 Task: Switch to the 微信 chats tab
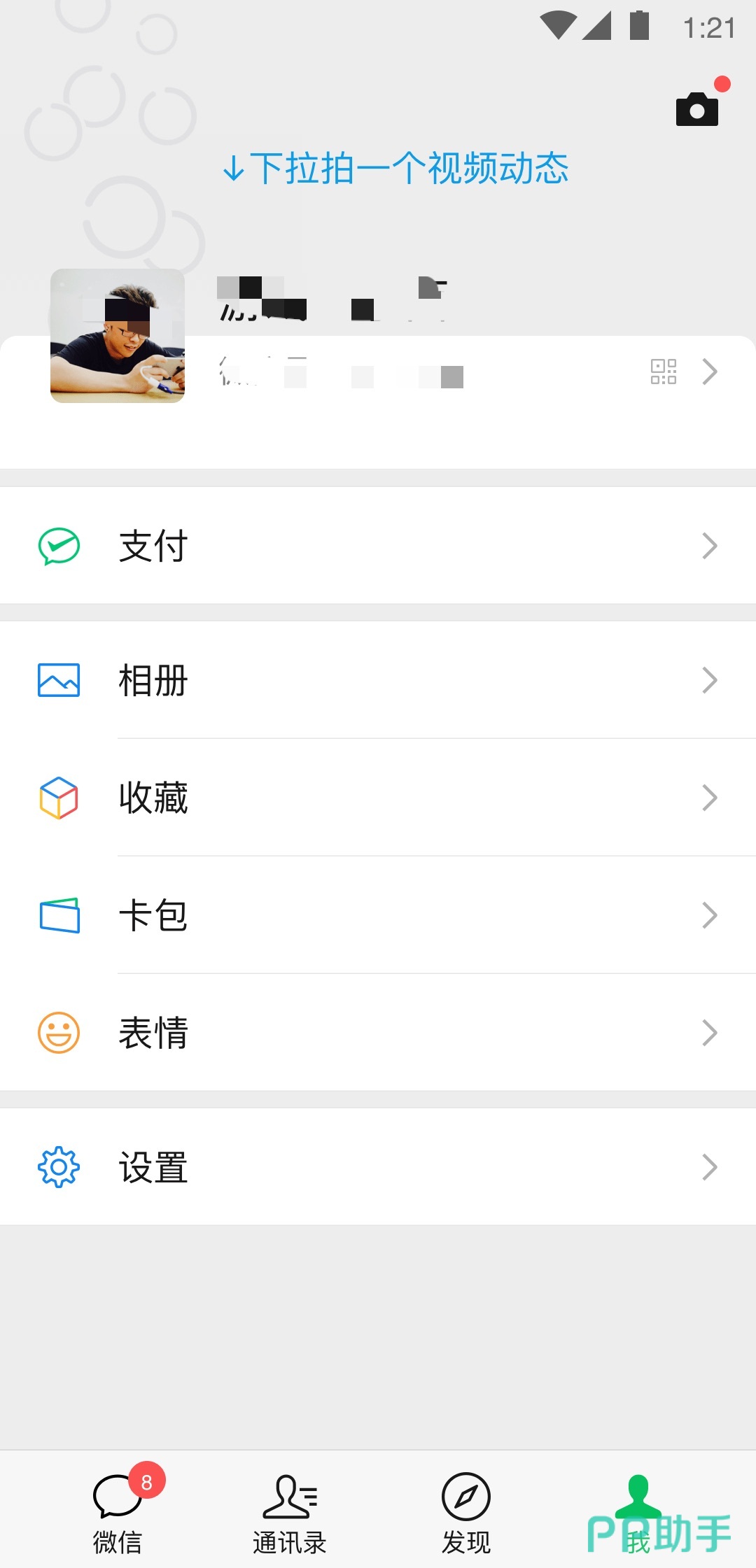point(118,1510)
